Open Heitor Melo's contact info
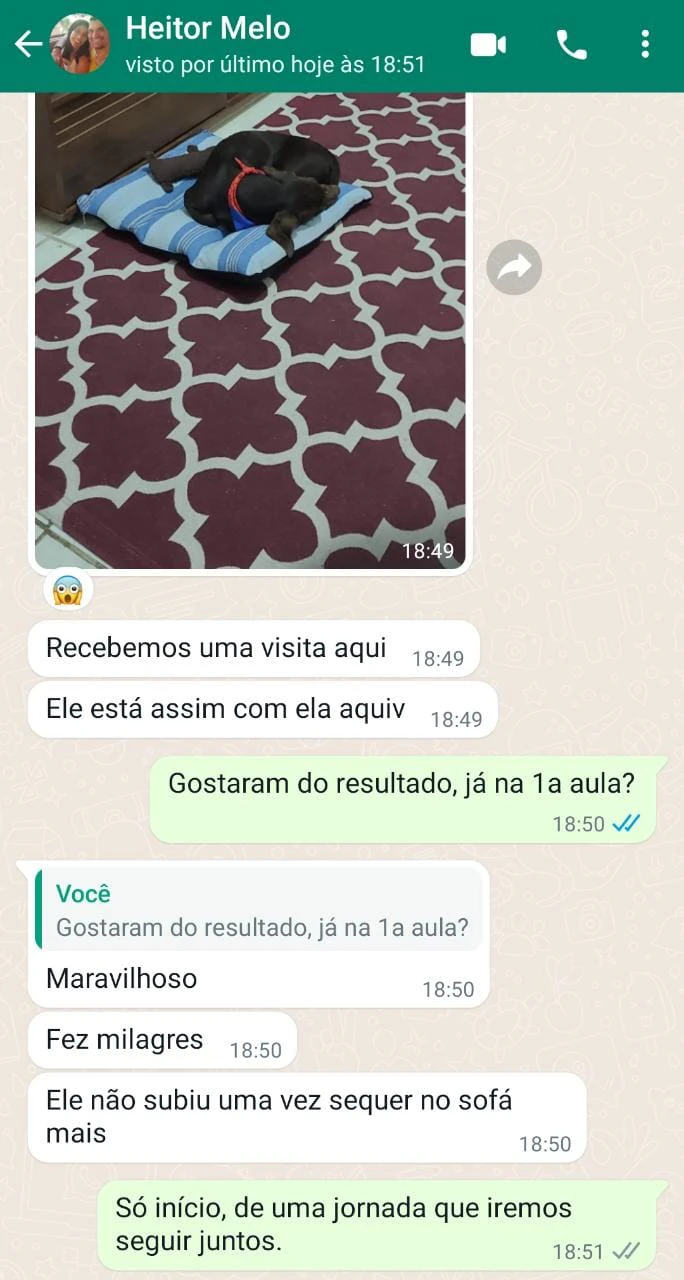The height and width of the screenshot is (1280, 684). 275,45
